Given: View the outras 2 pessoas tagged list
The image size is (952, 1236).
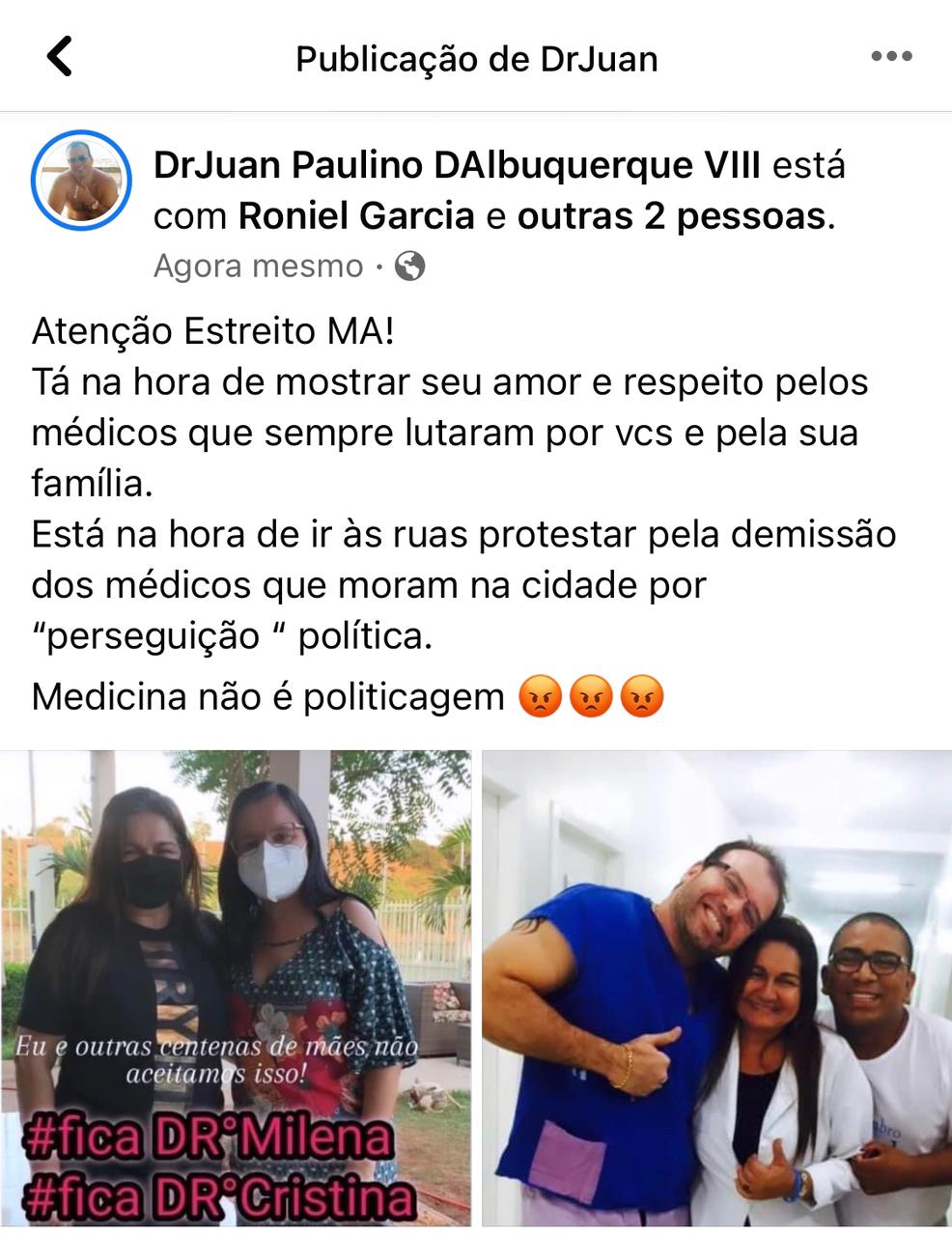Looking at the screenshot, I should [672, 216].
